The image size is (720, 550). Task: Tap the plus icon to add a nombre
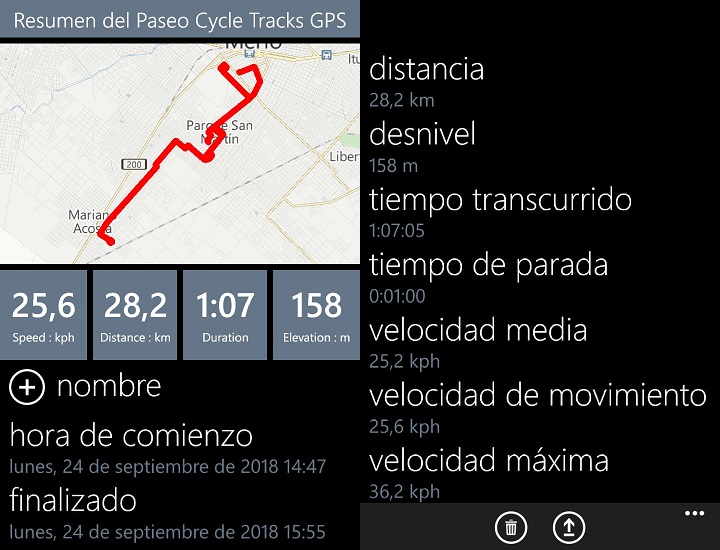27,387
